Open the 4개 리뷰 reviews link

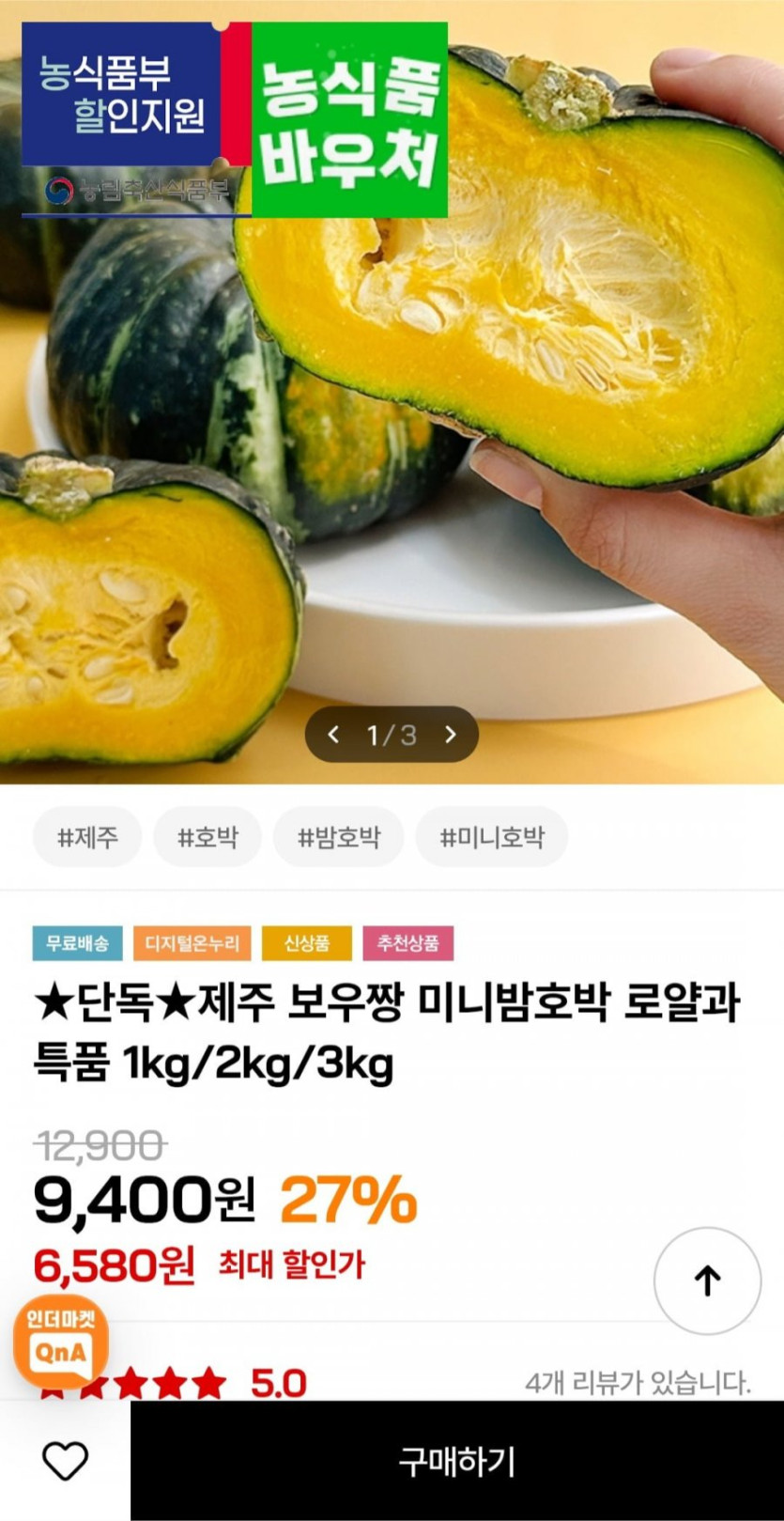tap(638, 1383)
